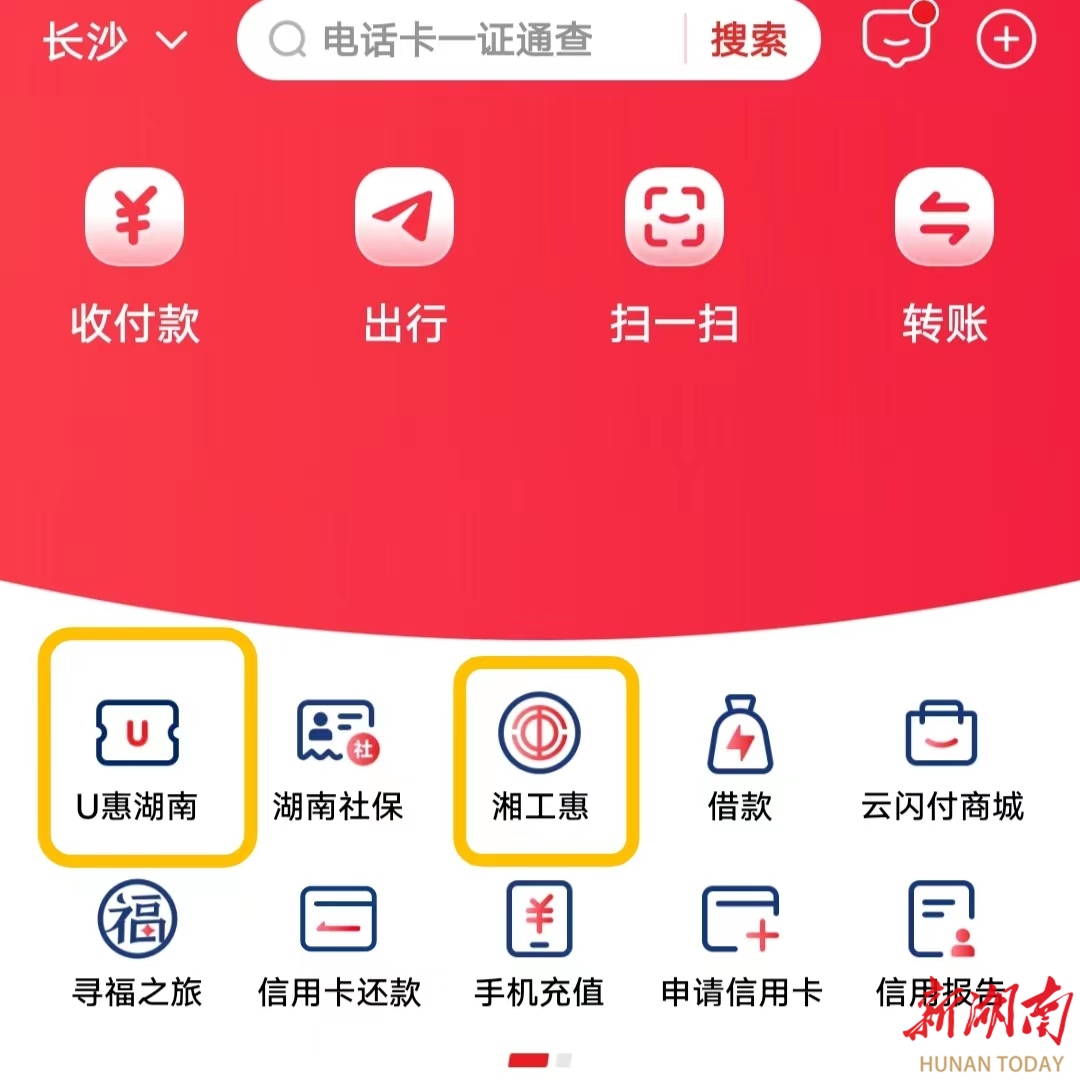
Task: Tap the 电话卡一证通查 search field
Action: (460, 42)
